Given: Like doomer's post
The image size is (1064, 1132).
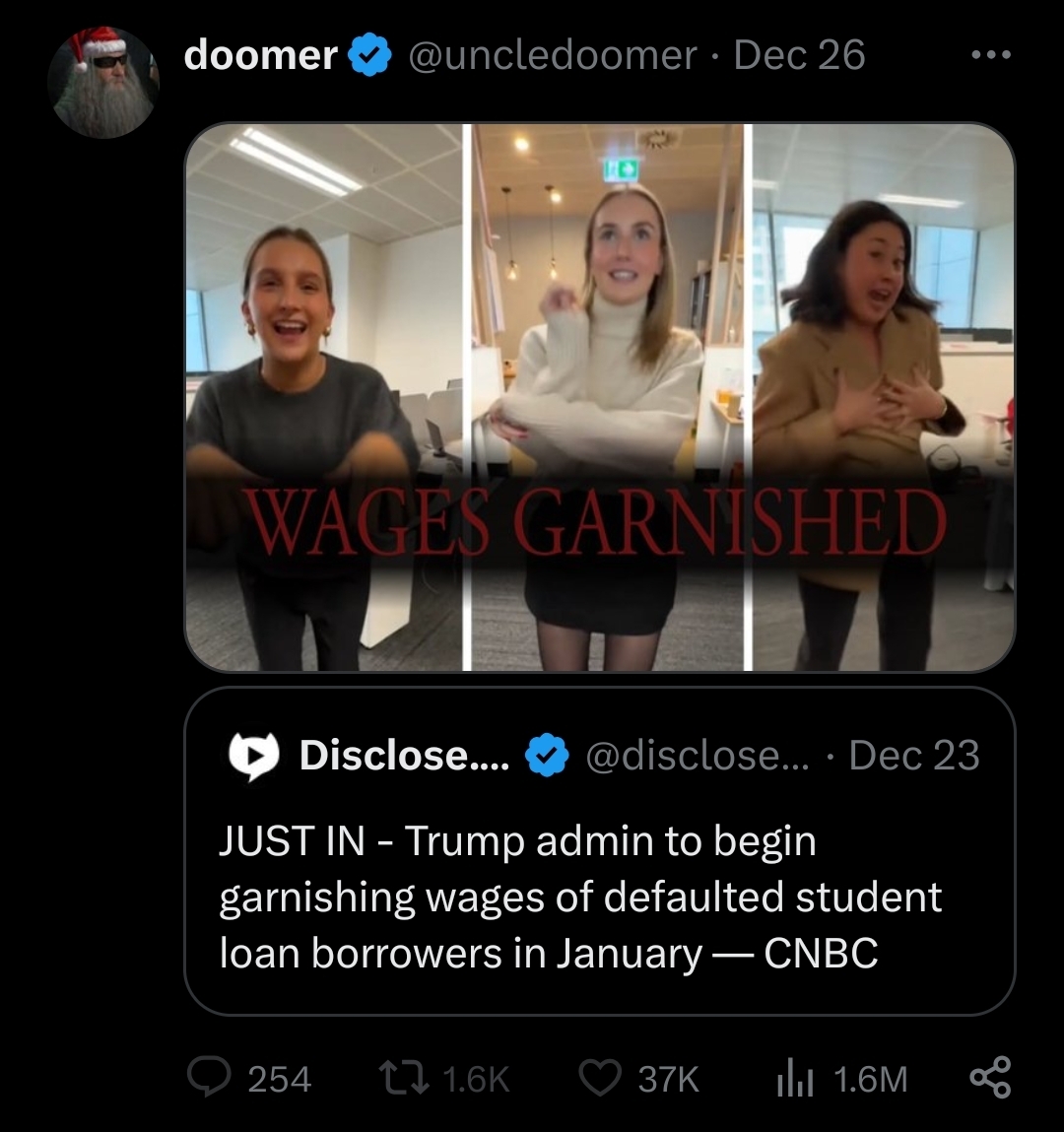Looking at the screenshot, I should (x=599, y=1079).
